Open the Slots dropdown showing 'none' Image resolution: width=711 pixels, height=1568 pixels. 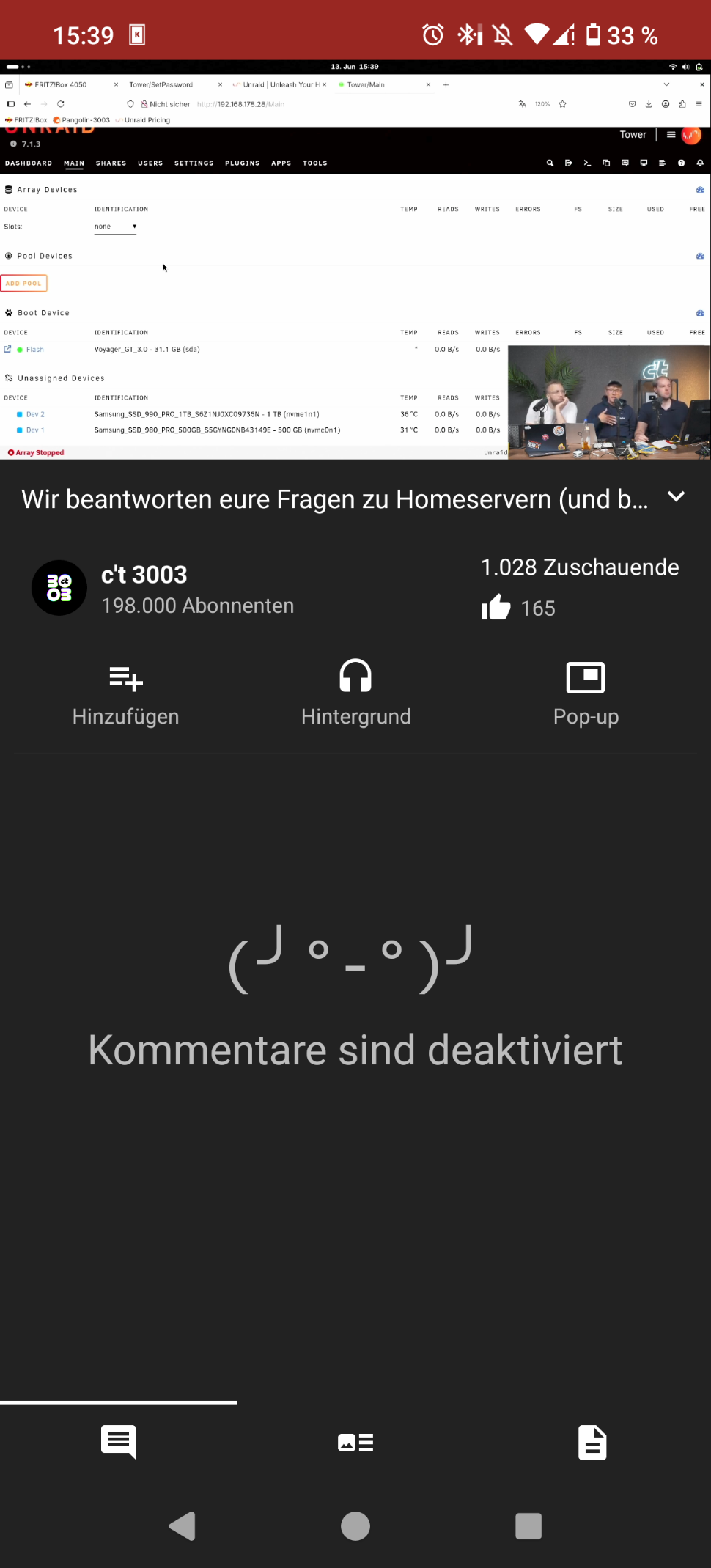(115, 227)
